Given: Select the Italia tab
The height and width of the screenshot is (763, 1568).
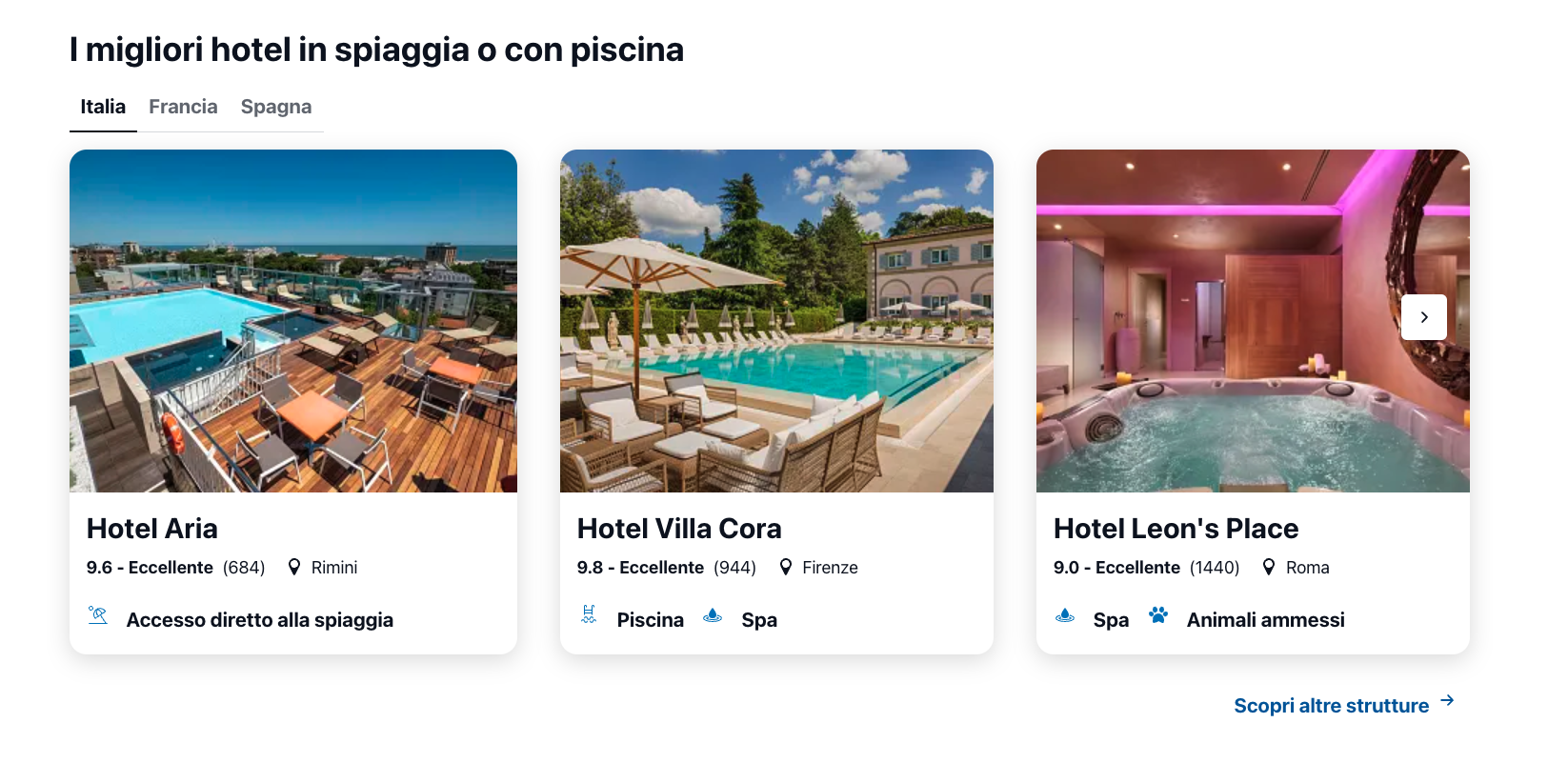Looking at the screenshot, I should coord(103,107).
